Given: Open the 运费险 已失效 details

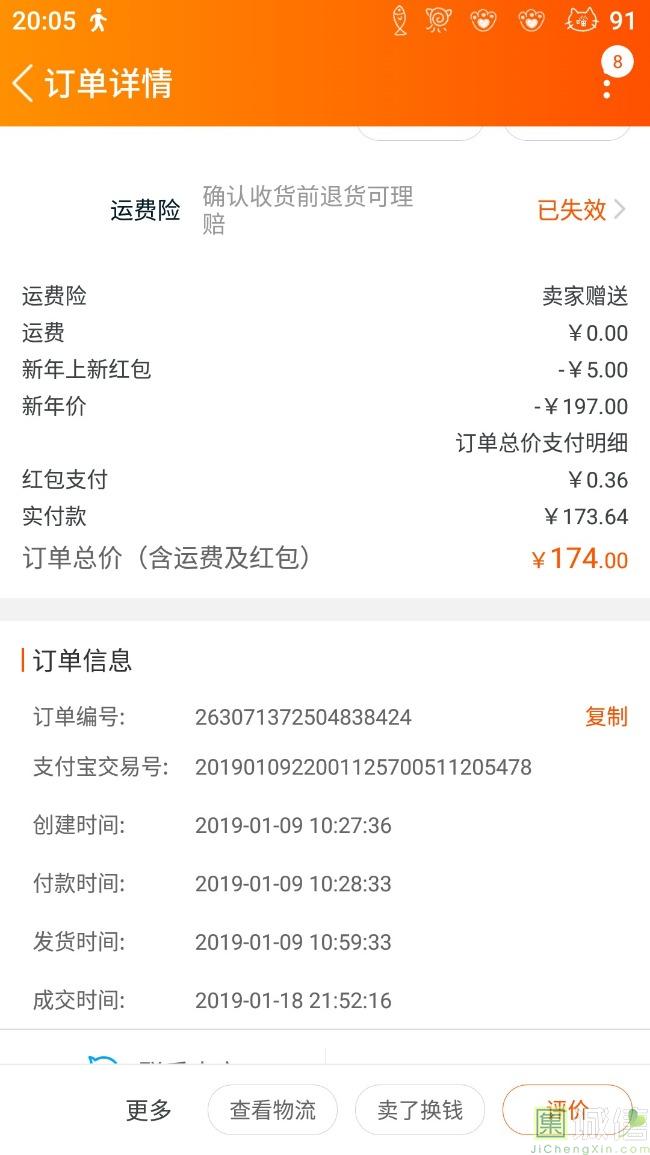Looking at the screenshot, I should tap(581, 210).
